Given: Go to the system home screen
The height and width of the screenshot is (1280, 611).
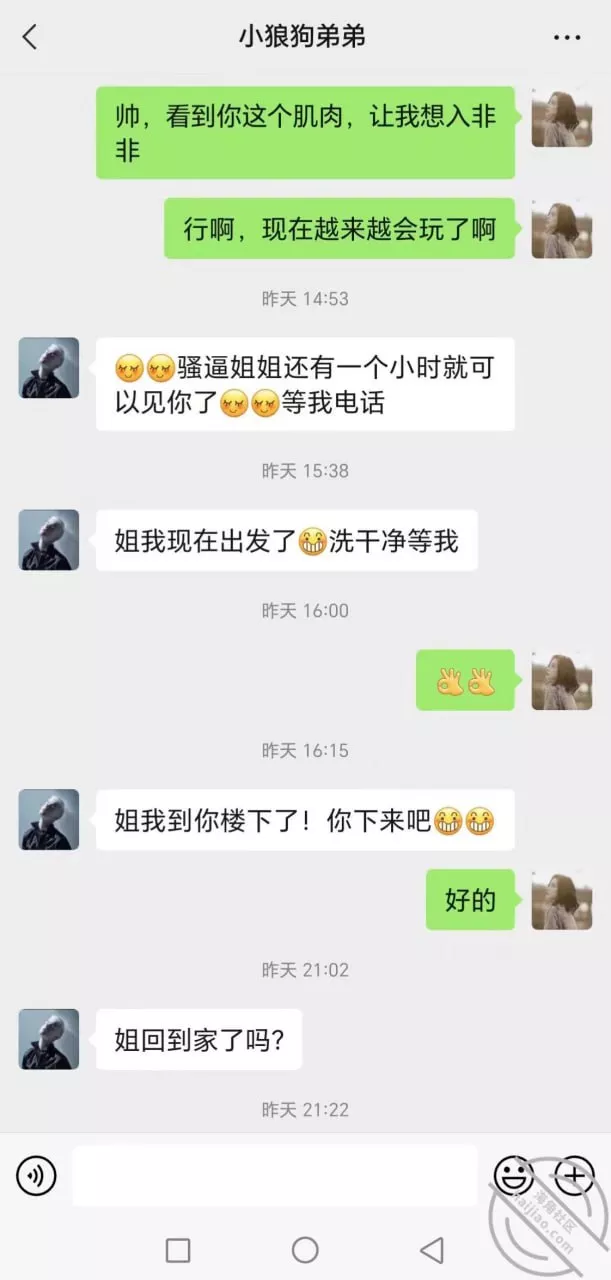Looking at the screenshot, I should (x=305, y=1249).
